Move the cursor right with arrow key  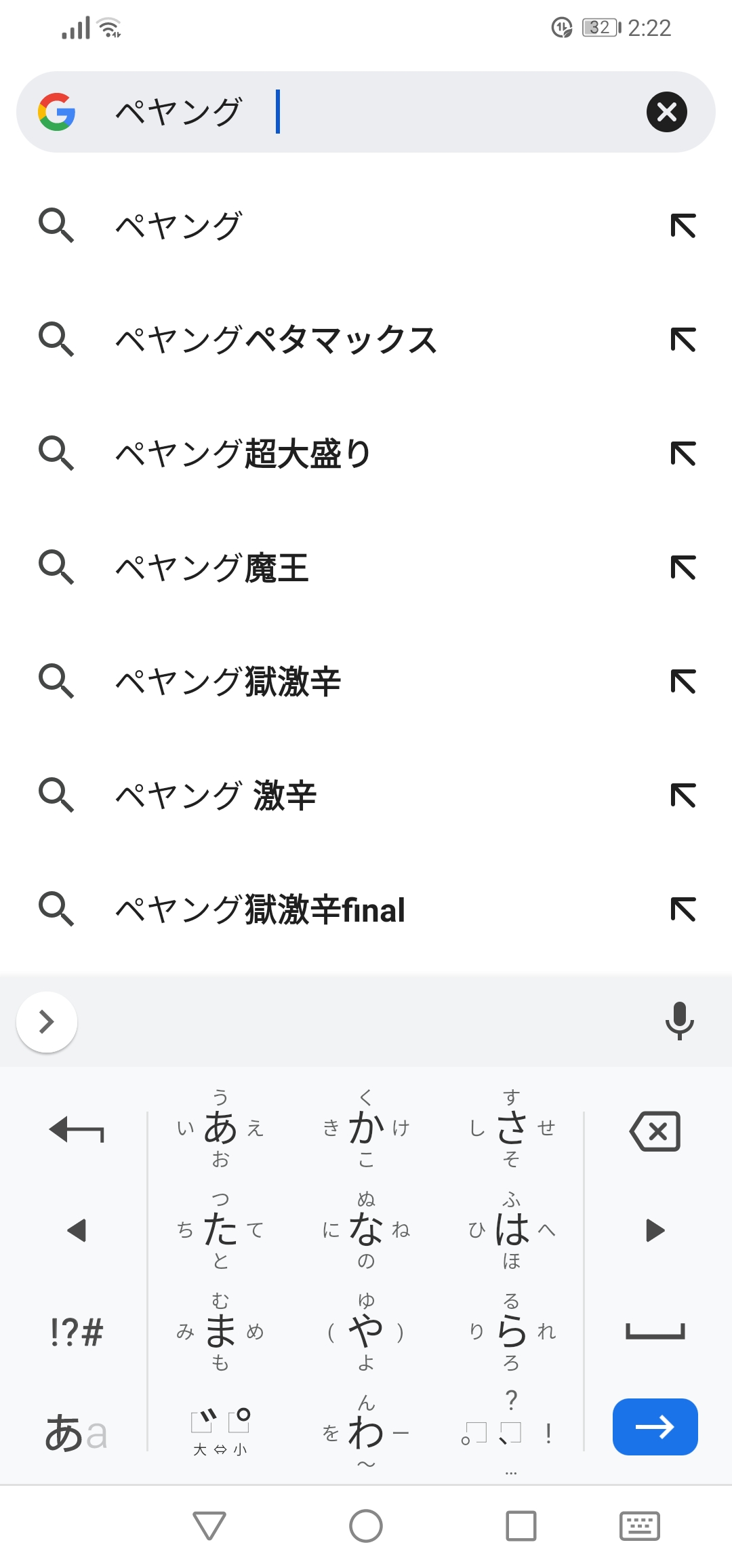(x=655, y=1230)
